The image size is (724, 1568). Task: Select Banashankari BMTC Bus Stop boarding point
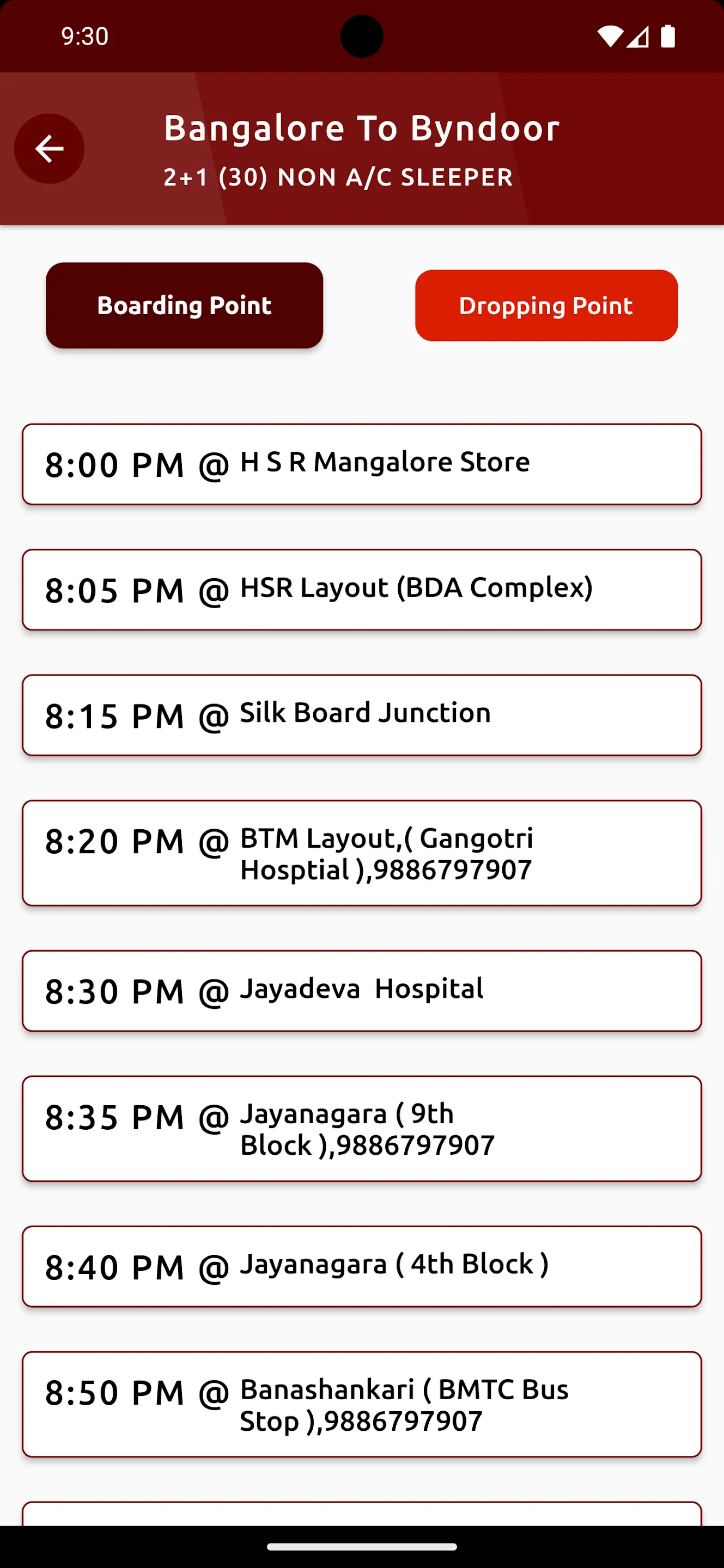(x=362, y=1405)
